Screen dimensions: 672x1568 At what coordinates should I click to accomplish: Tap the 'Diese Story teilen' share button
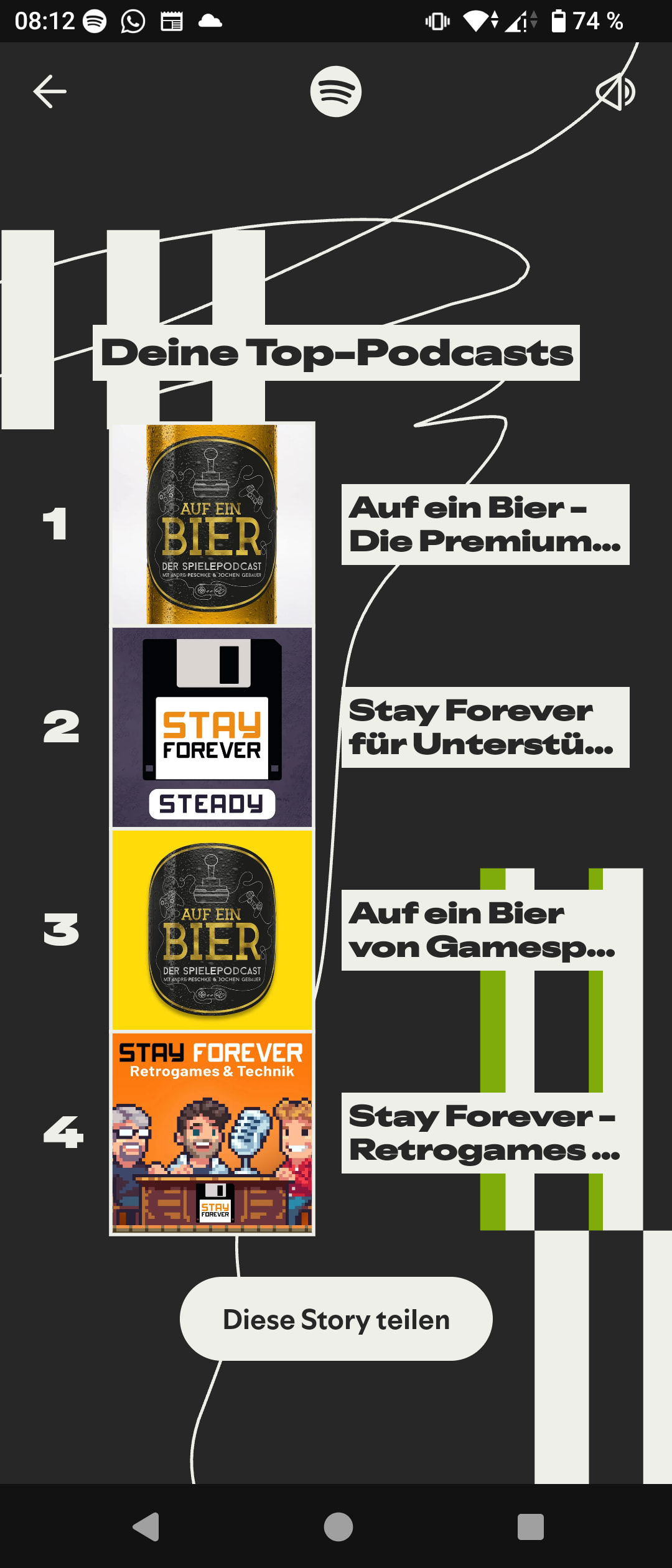click(x=336, y=1318)
